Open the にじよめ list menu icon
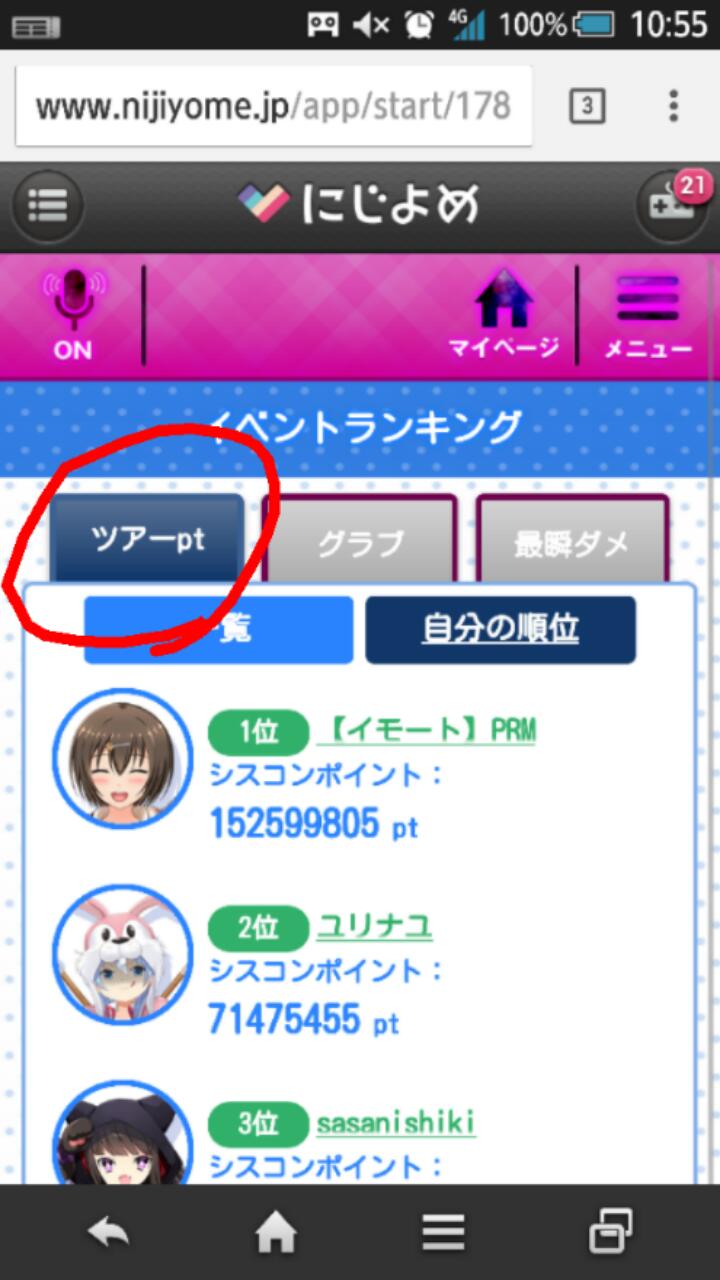 tap(47, 206)
